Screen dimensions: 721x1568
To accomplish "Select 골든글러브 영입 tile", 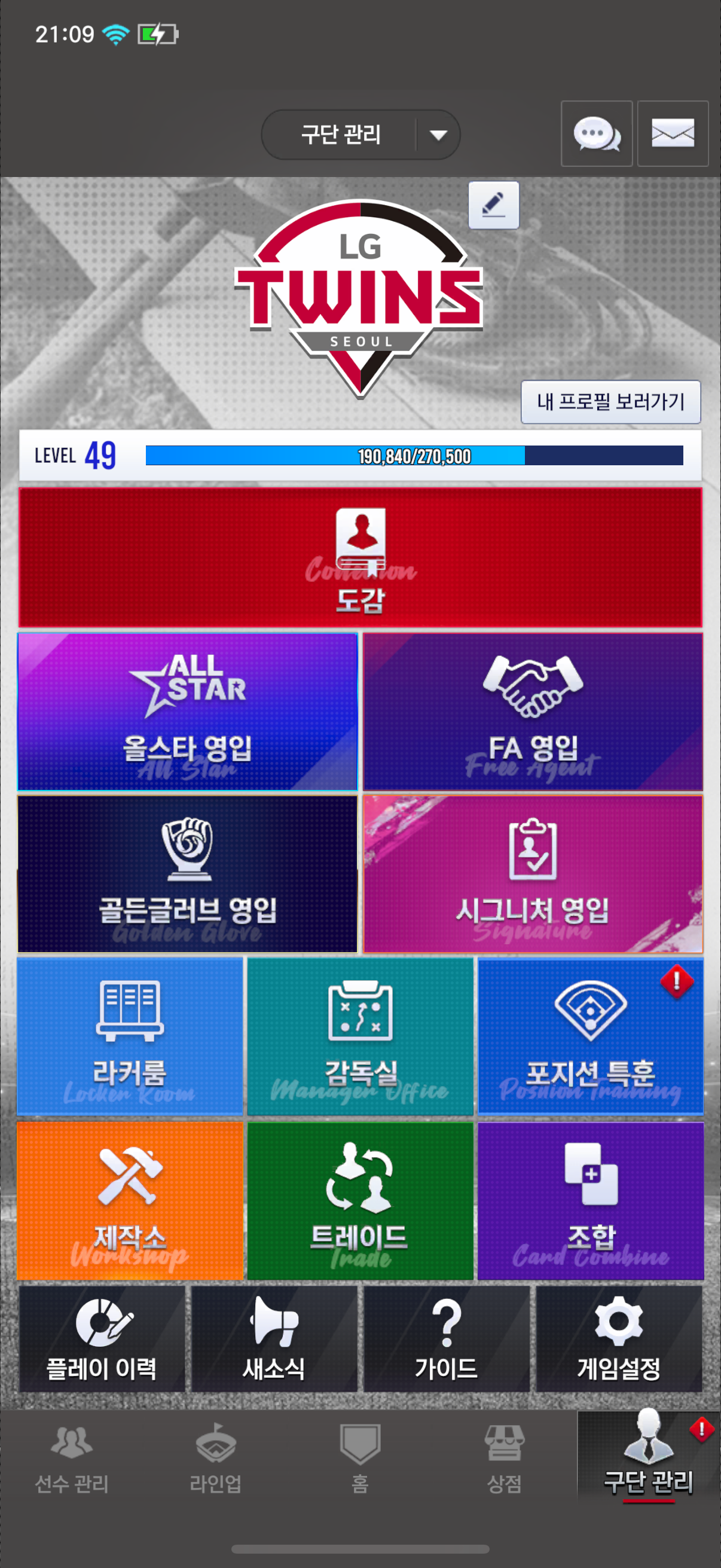I will (187, 874).
